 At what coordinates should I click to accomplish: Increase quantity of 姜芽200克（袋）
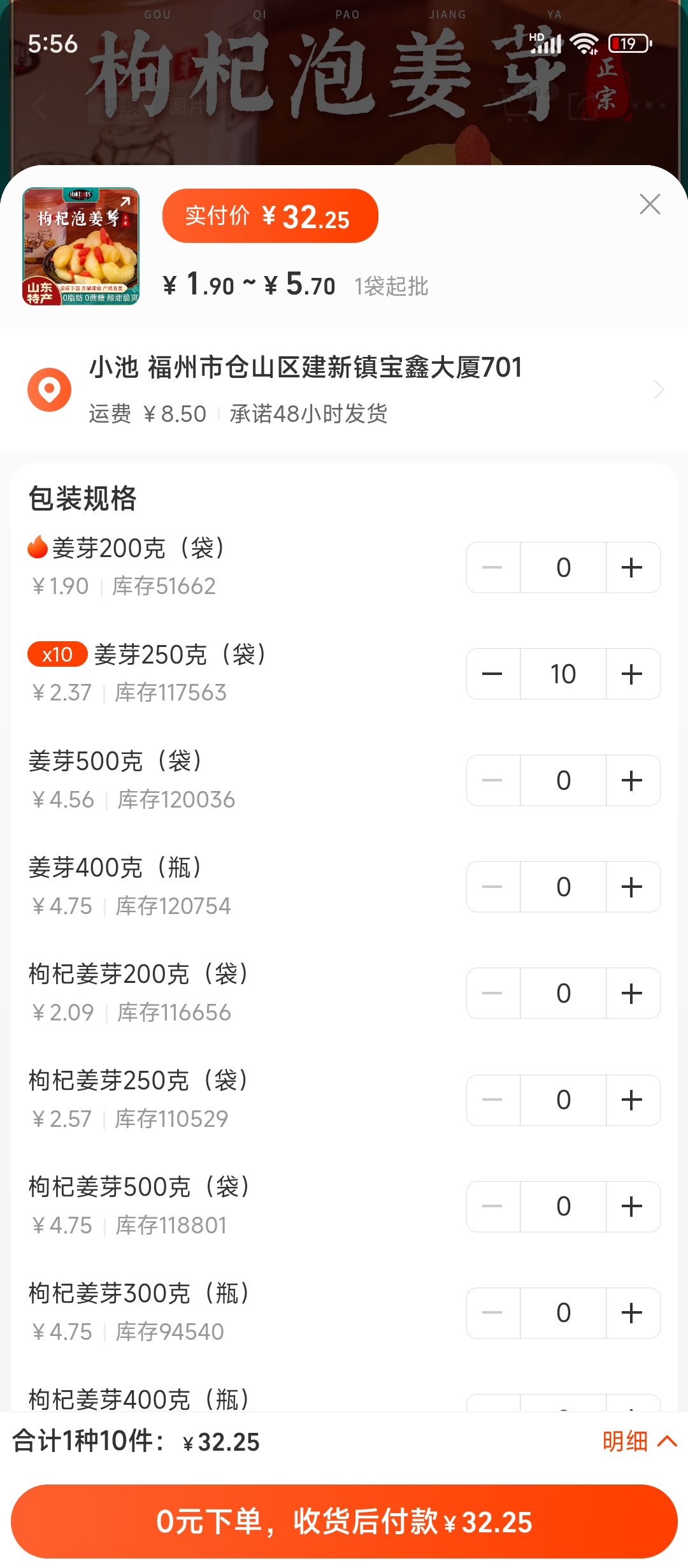[633, 567]
